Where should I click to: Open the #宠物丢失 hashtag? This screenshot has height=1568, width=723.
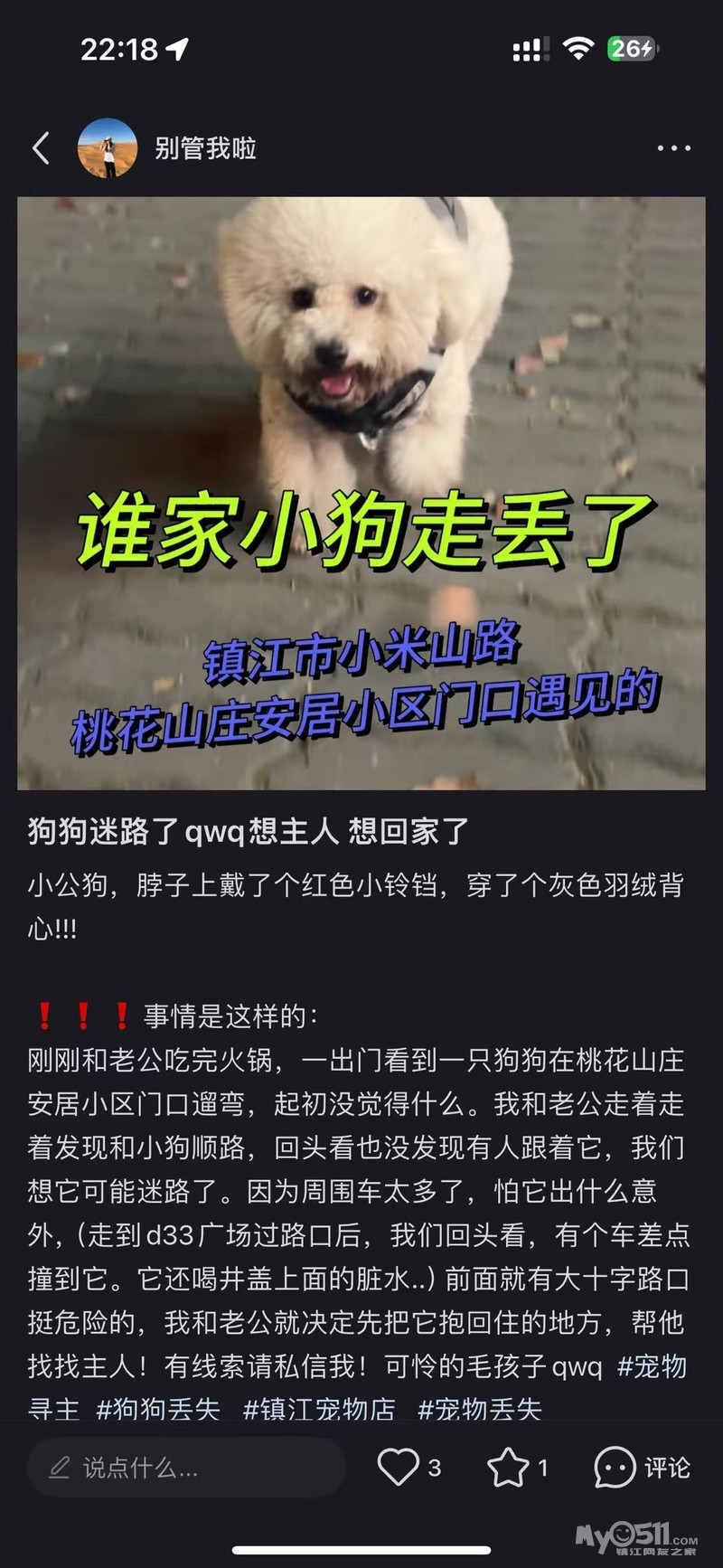[x=480, y=1409]
